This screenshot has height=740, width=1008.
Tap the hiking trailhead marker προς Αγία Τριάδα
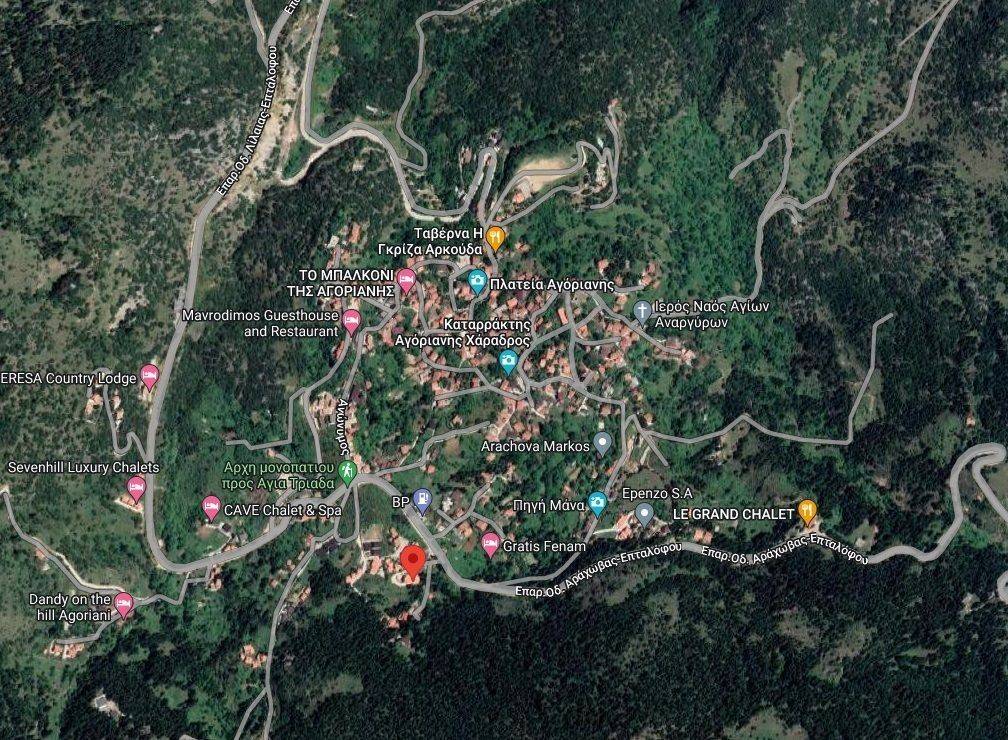pos(348,471)
